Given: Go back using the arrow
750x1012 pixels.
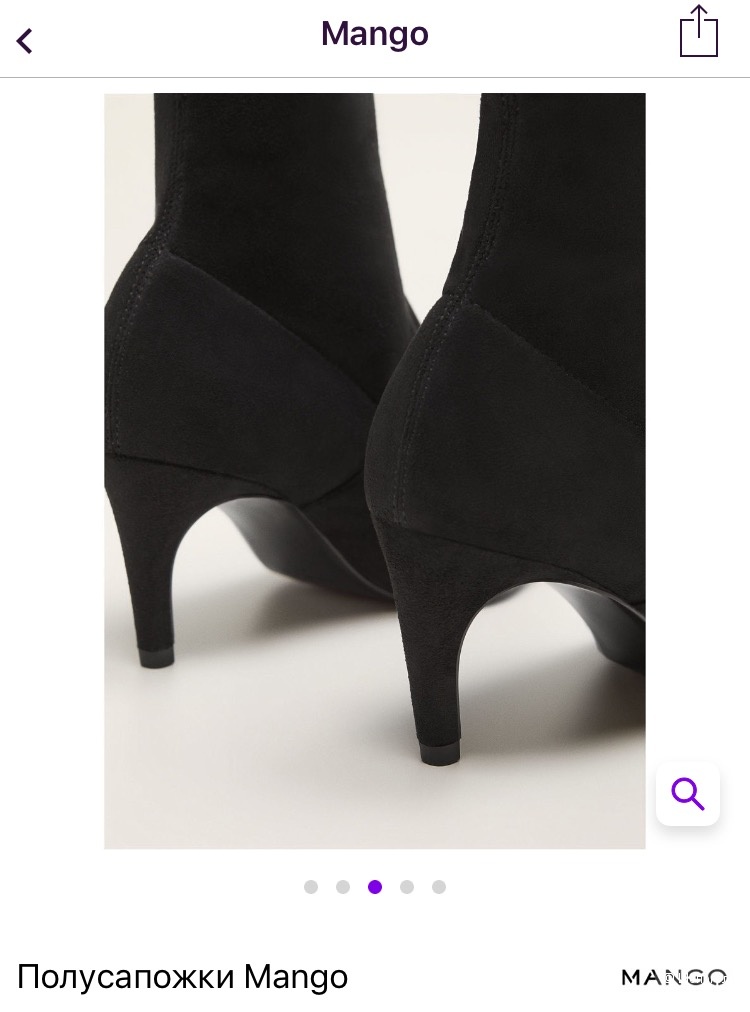Looking at the screenshot, I should tap(25, 40).
